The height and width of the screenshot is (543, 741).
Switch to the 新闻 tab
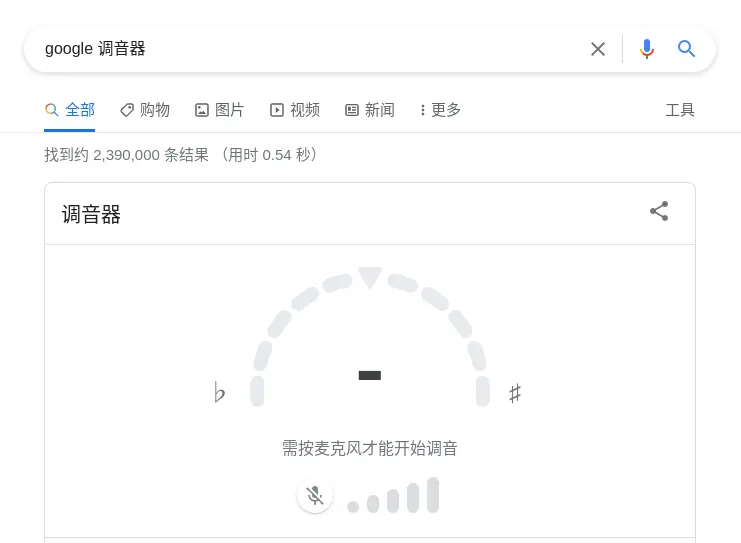point(370,110)
